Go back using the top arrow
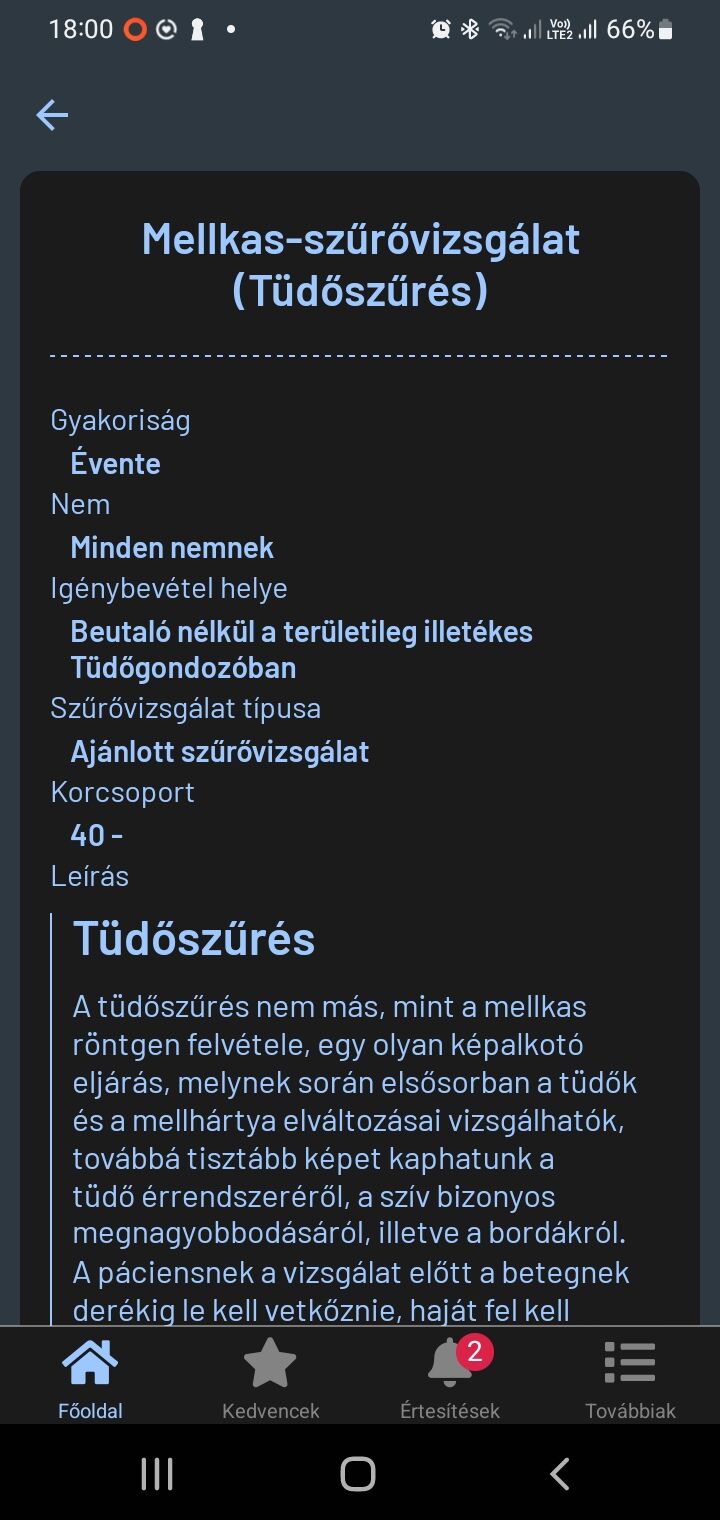 point(52,115)
